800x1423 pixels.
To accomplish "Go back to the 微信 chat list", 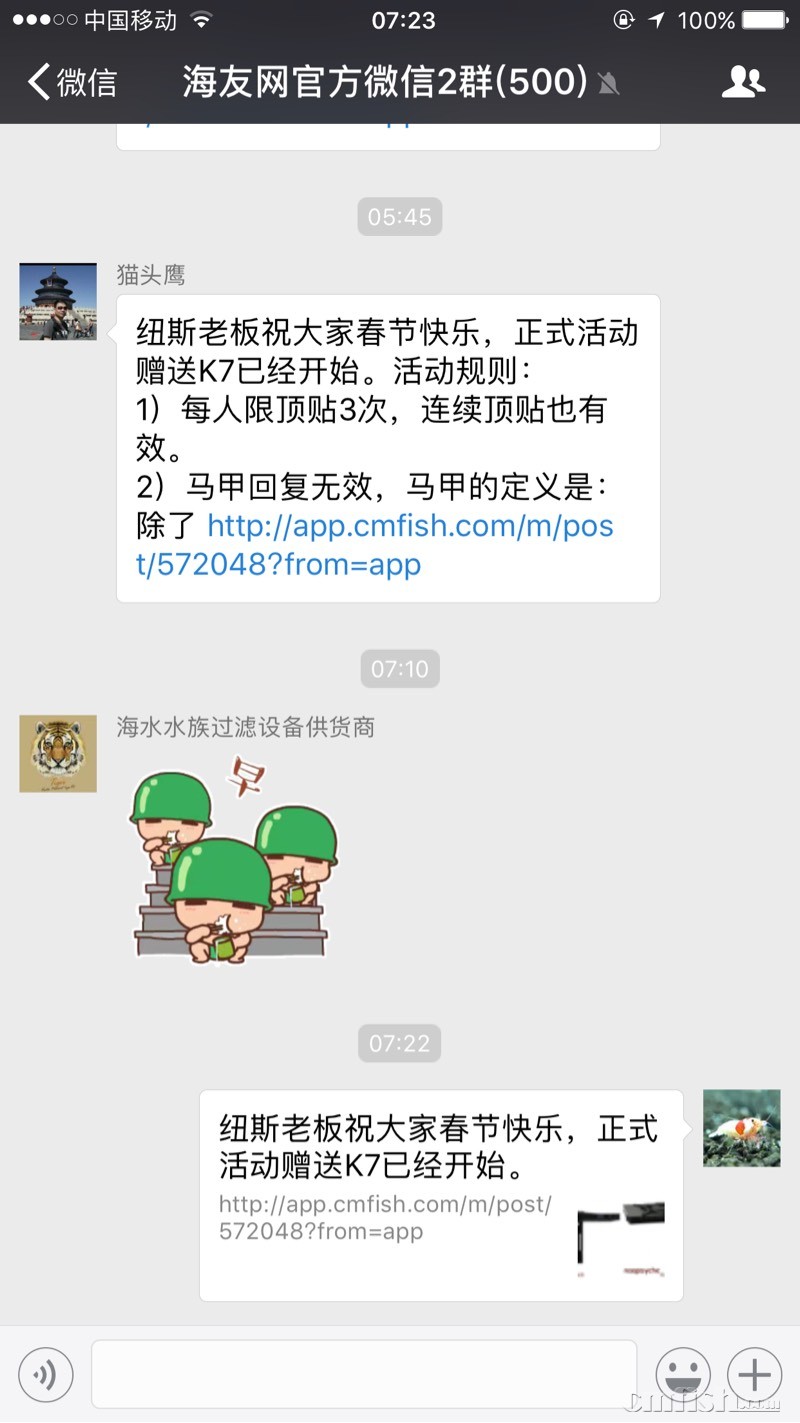I will [72, 82].
